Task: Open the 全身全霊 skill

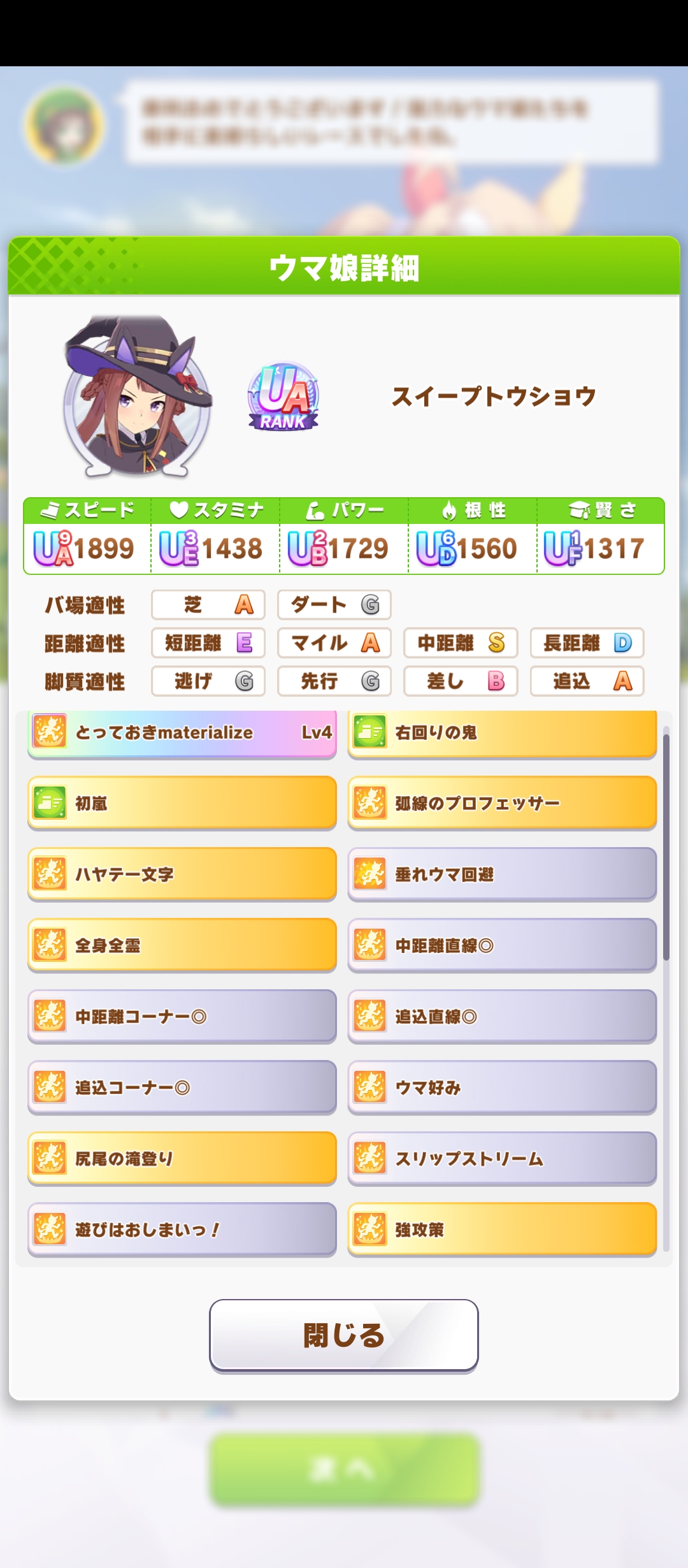Action: point(182,945)
